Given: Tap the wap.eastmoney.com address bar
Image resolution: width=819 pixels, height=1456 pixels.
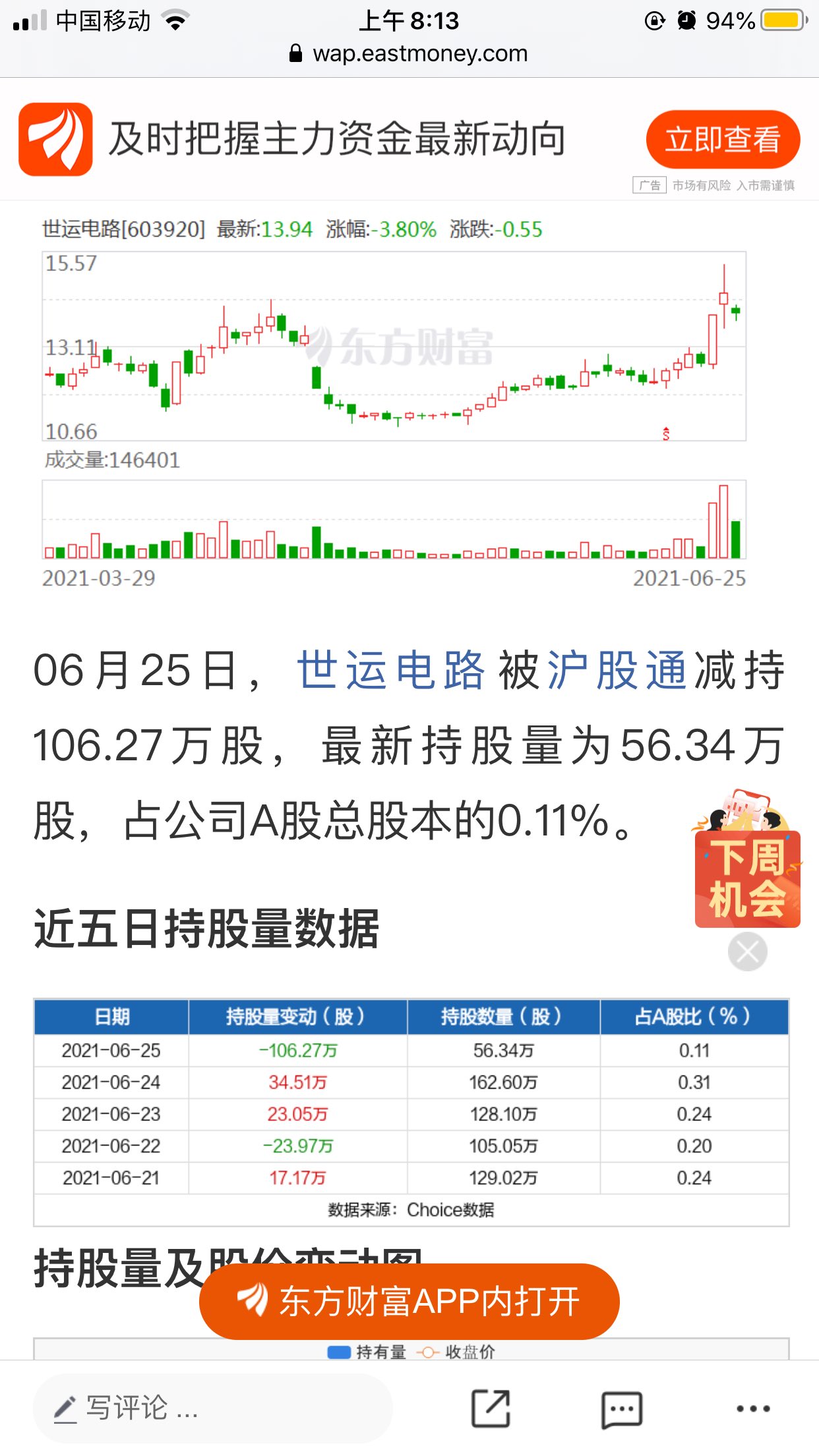Looking at the screenshot, I should (409, 53).
